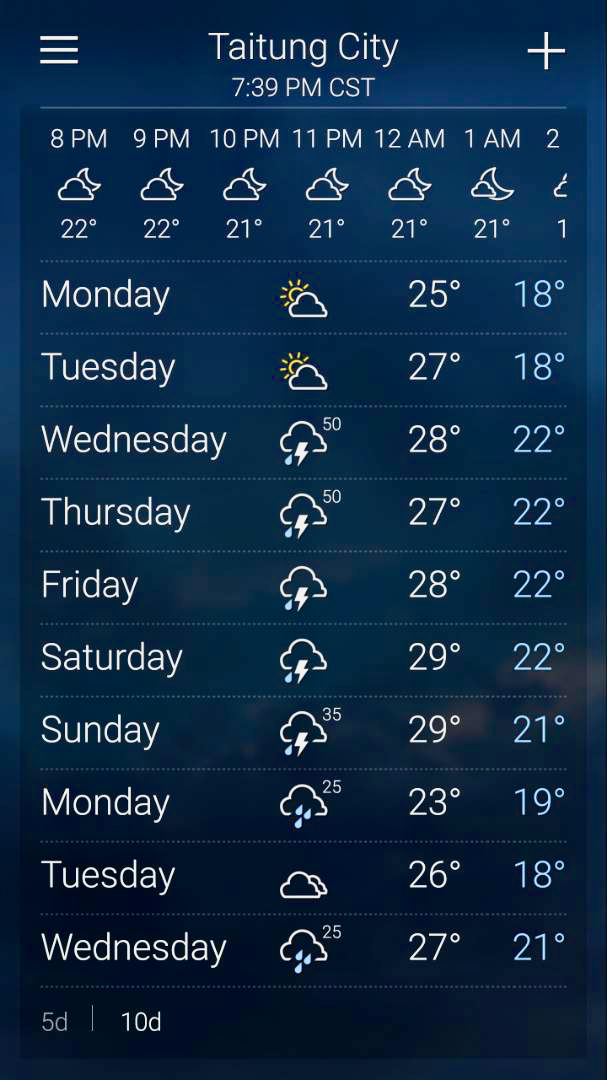Select the 10d forecast view
The width and height of the screenshot is (607, 1080).
tap(141, 1021)
